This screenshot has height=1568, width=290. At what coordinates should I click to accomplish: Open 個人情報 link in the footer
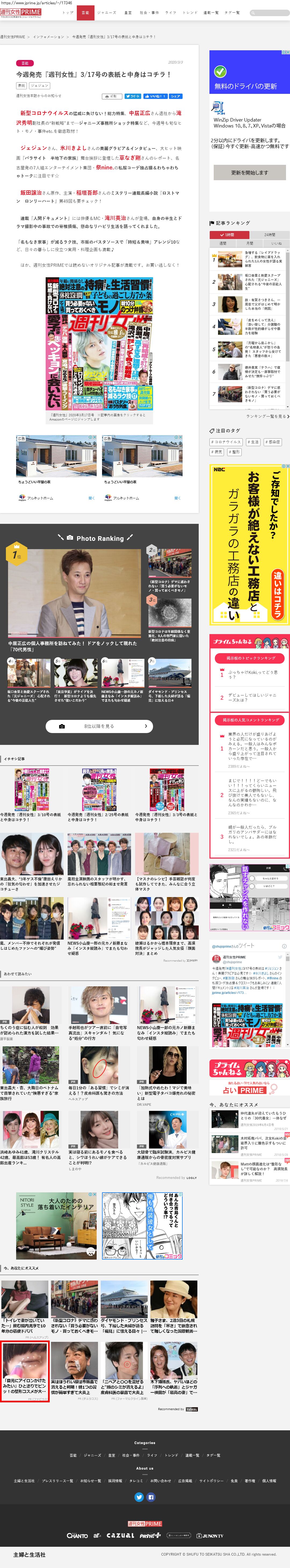click(269, 1480)
